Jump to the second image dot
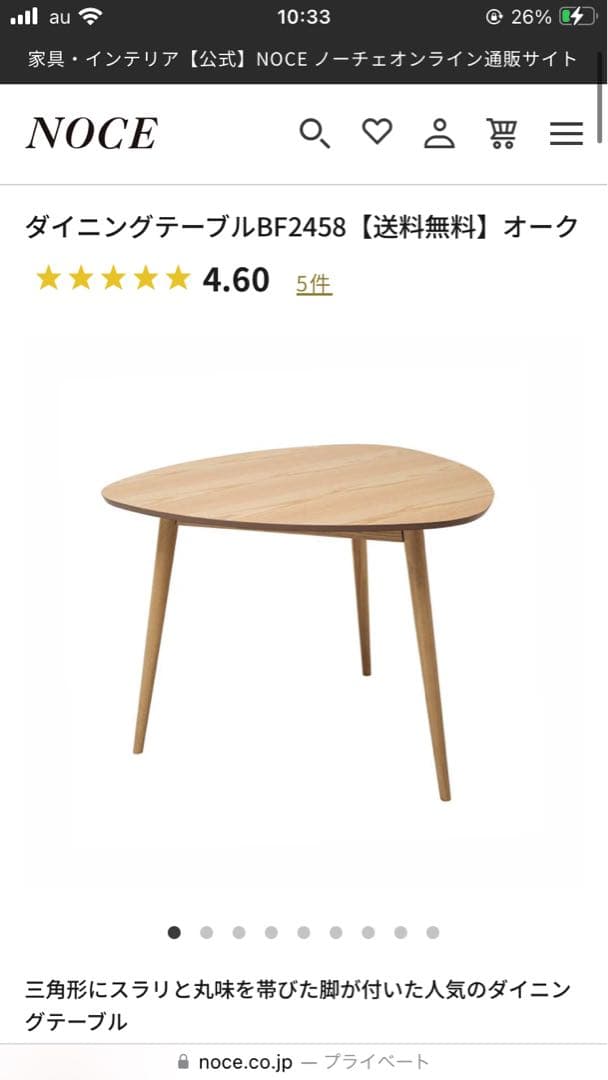608x1080 pixels. tap(206, 932)
